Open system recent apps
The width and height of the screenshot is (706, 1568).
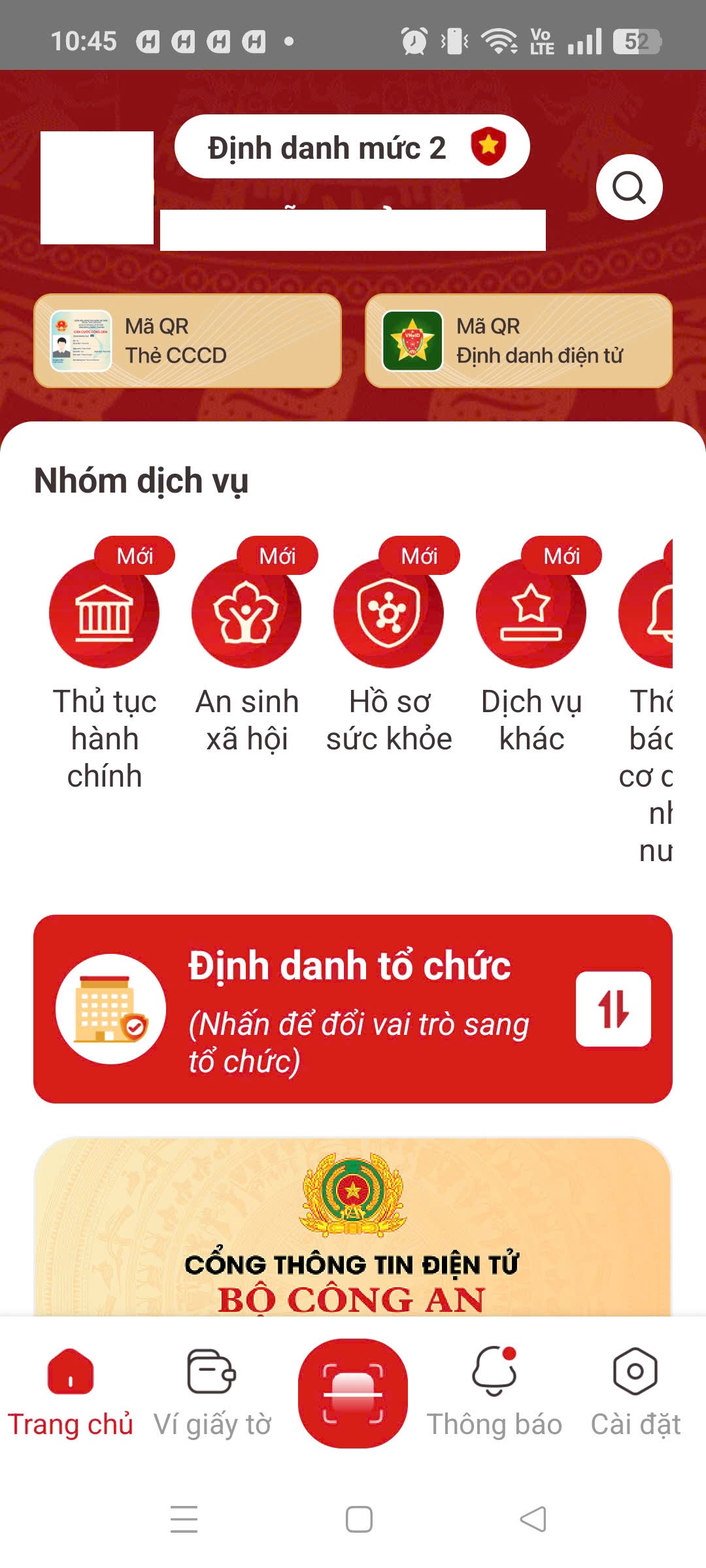pyautogui.click(x=184, y=1519)
